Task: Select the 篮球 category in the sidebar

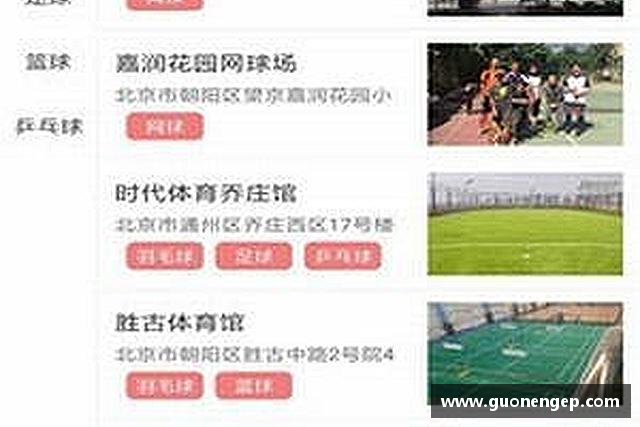Action: pos(47,62)
